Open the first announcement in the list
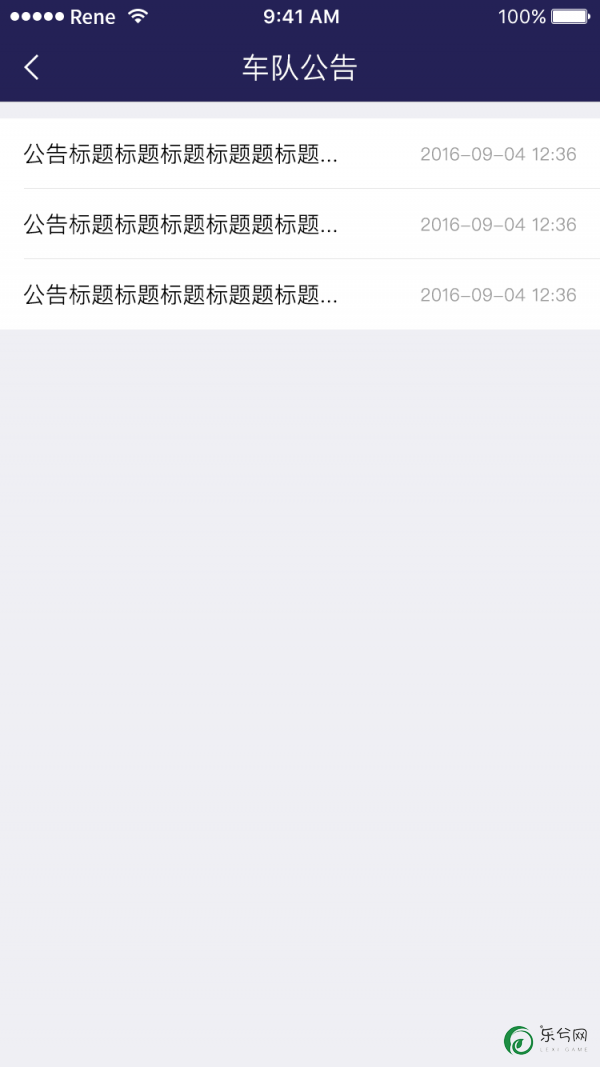 tap(300, 154)
